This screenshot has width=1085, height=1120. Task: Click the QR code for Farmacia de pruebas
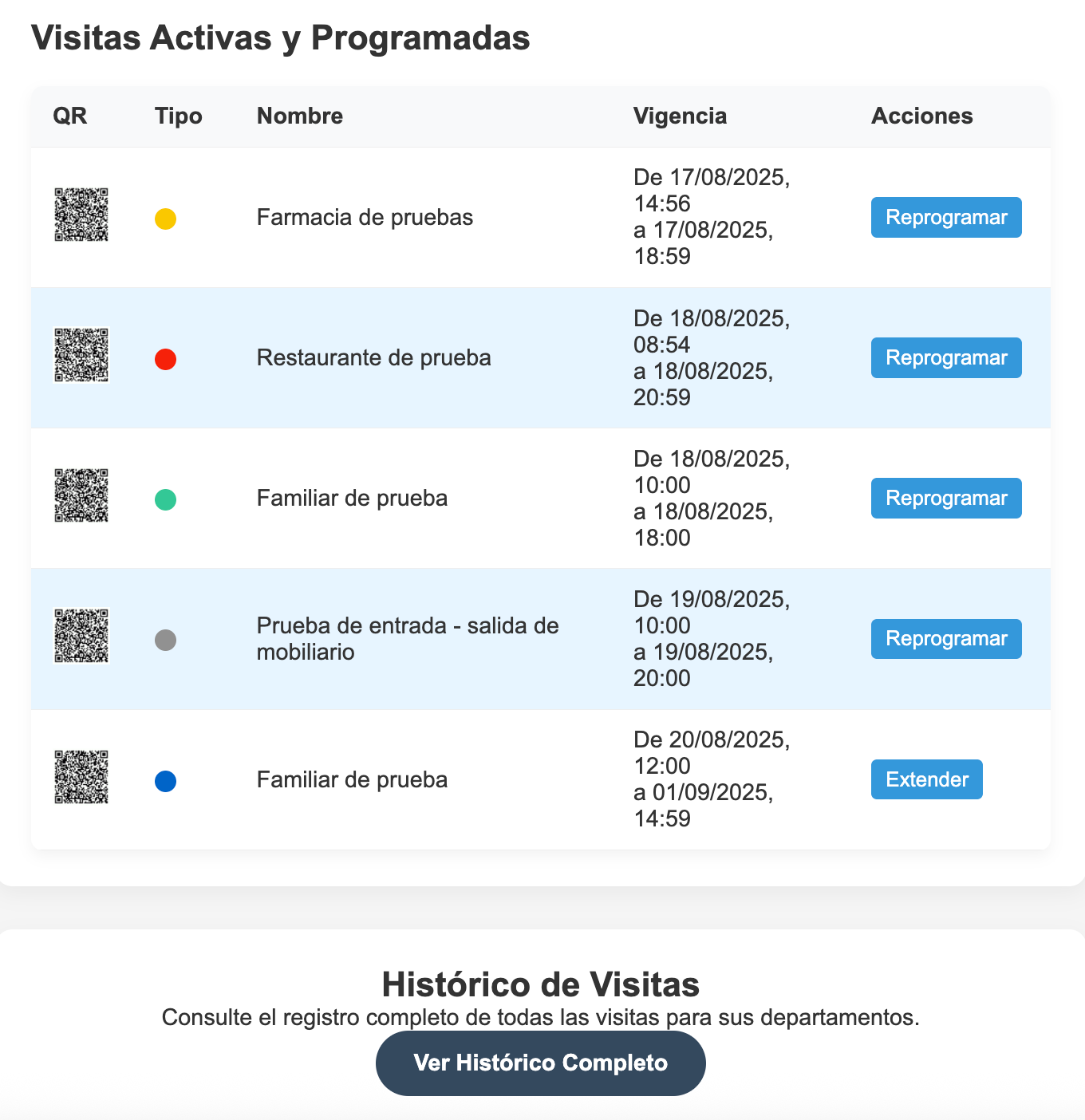[x=81, y=214]
